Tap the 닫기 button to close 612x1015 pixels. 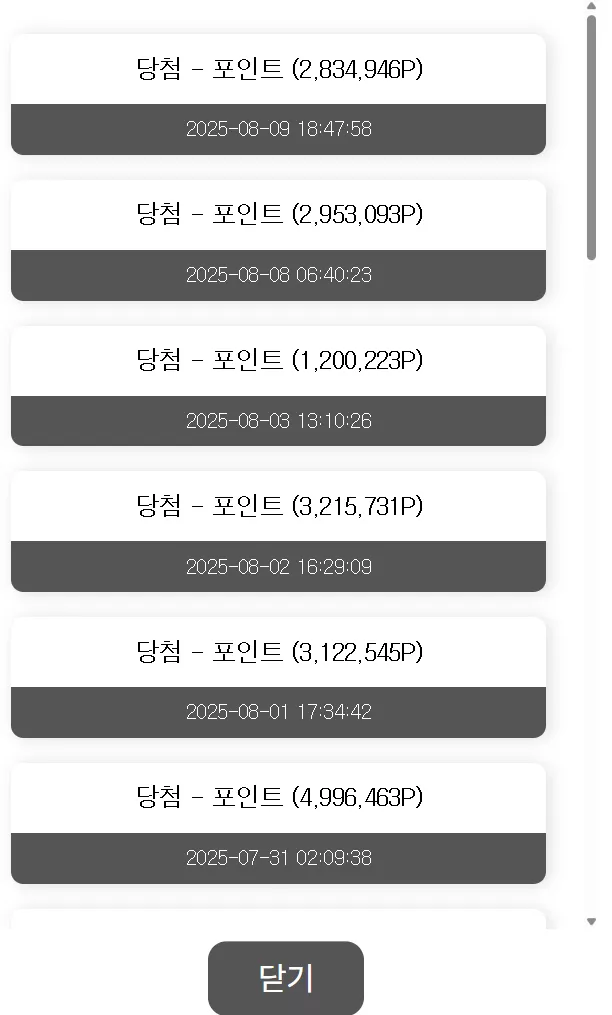tap(286, 977)
